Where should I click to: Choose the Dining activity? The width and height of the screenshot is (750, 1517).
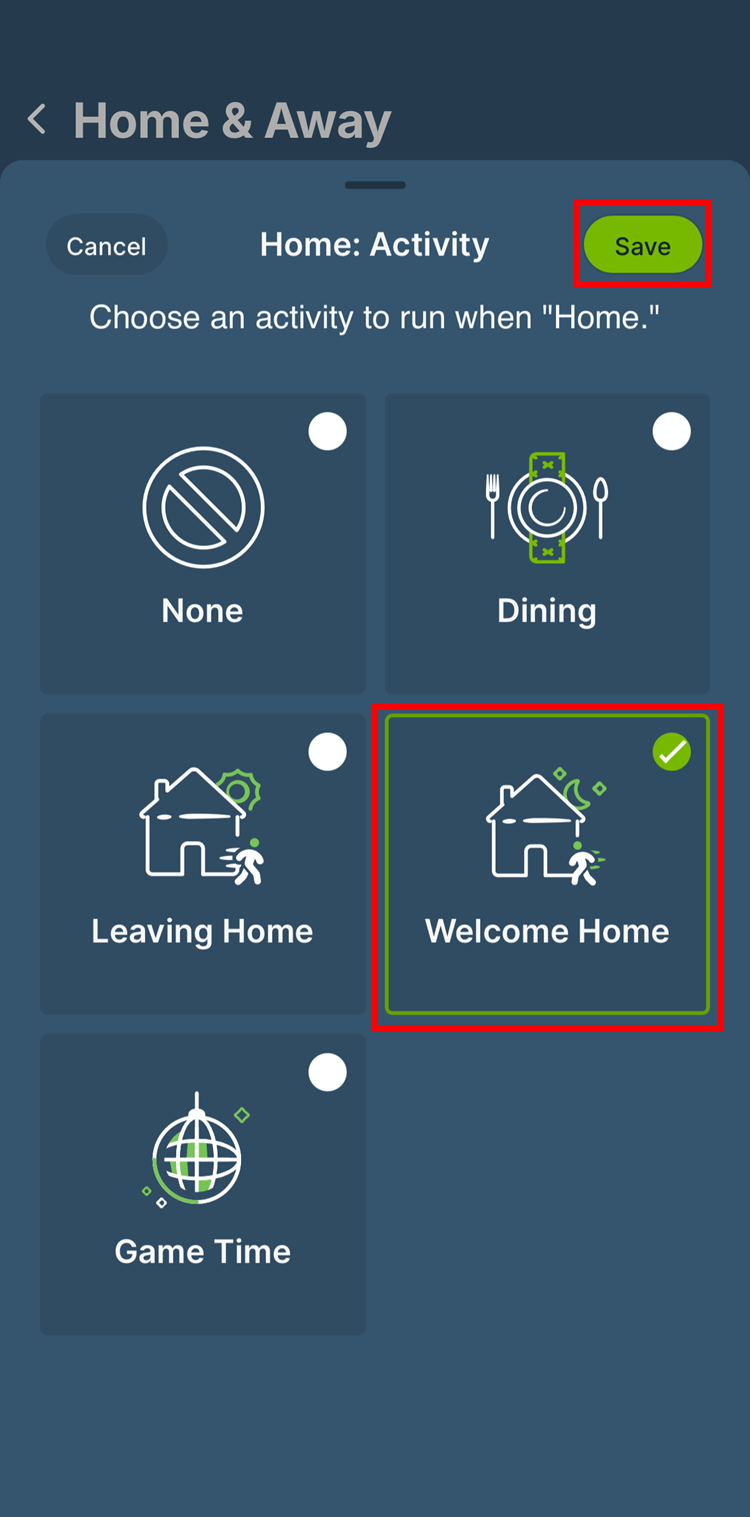pos(547,543)
